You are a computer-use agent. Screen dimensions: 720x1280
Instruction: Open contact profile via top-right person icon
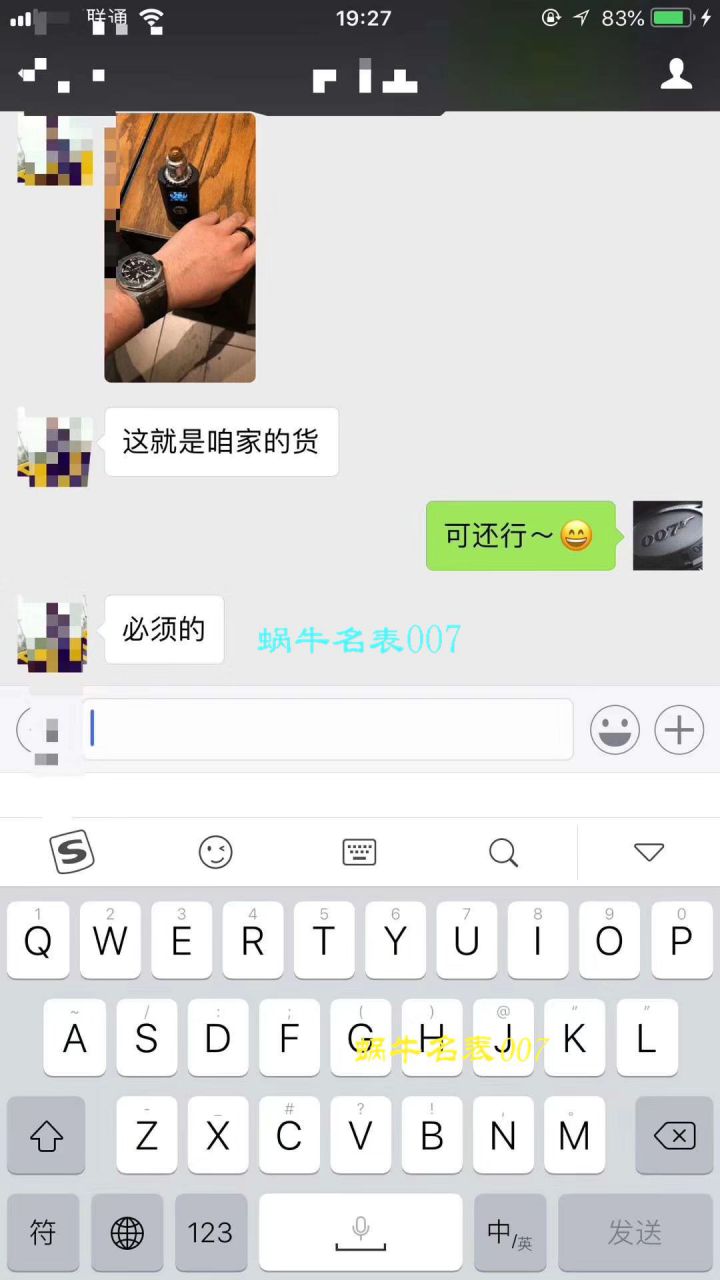click(676, 73)
